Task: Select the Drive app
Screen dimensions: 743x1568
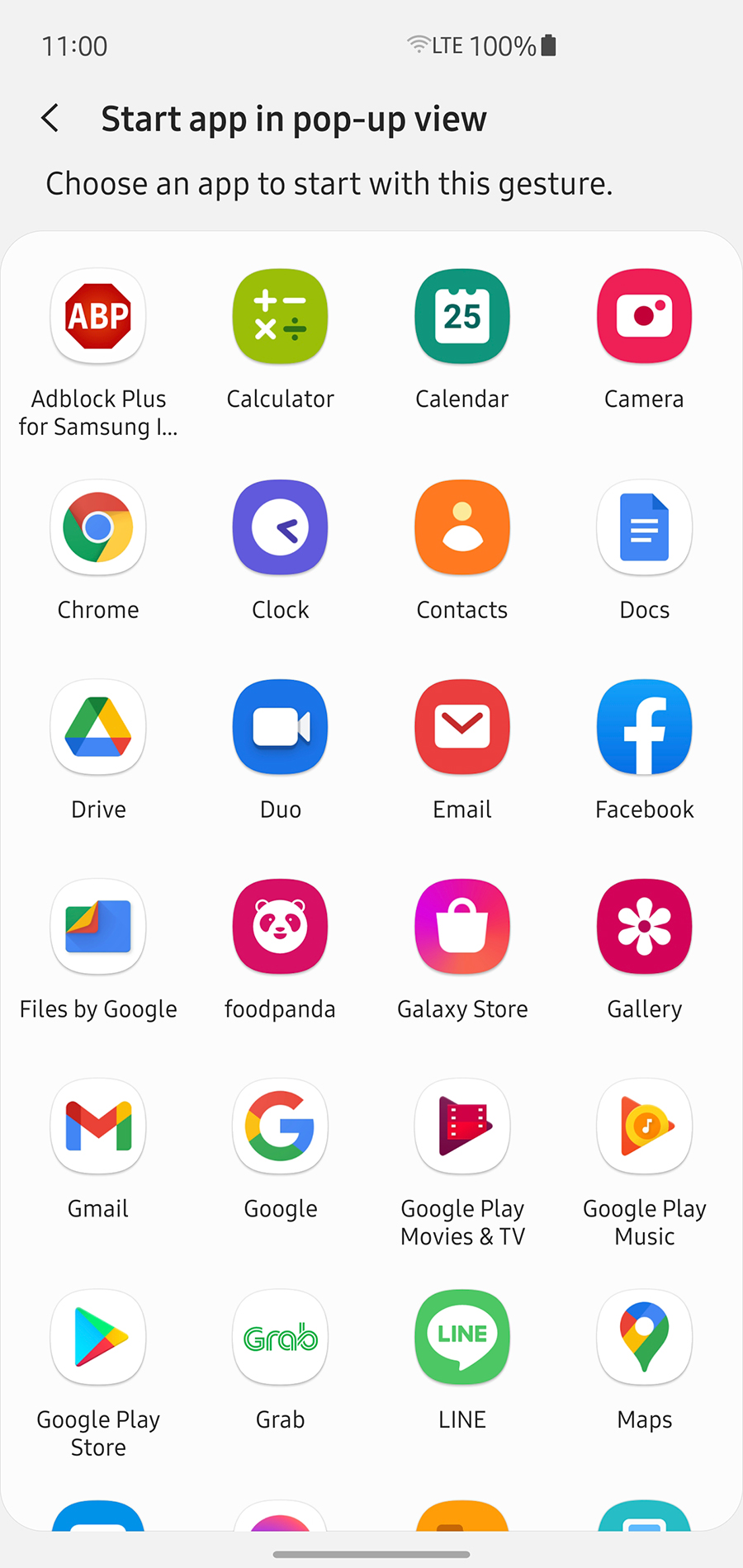Action: (98, 728)
